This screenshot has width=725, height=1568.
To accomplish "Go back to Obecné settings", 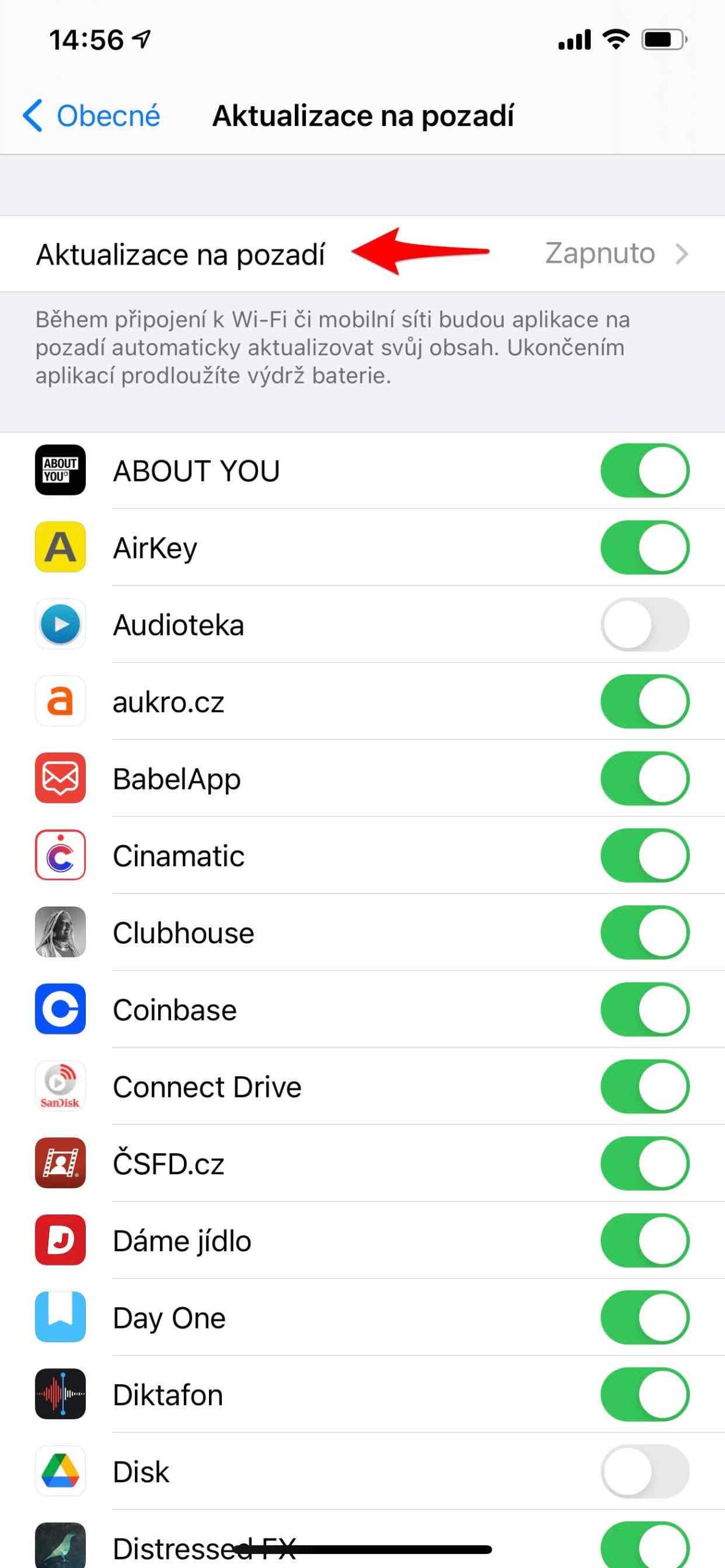I will point(92,116).
